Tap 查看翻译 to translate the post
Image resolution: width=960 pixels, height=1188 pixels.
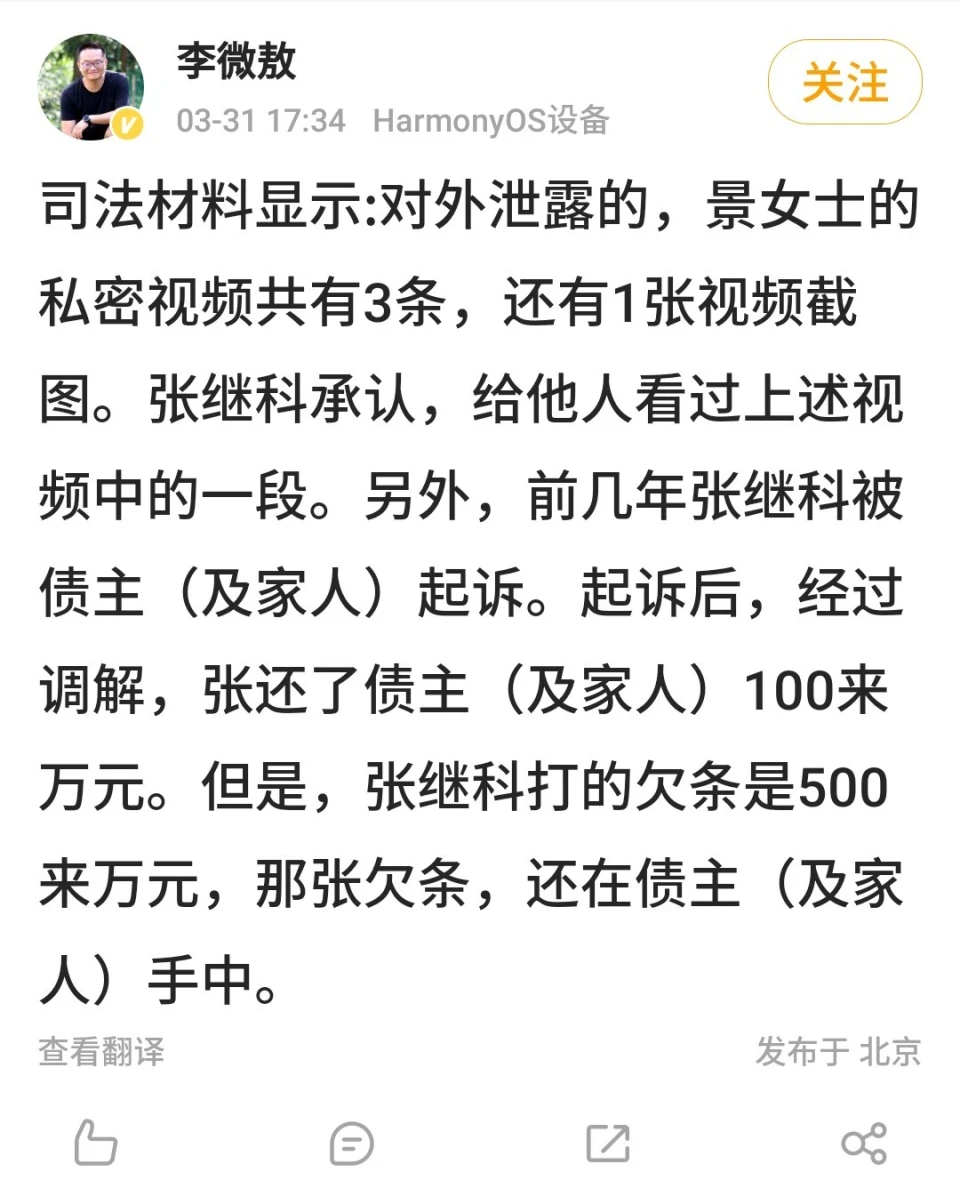pos(101,1051)
